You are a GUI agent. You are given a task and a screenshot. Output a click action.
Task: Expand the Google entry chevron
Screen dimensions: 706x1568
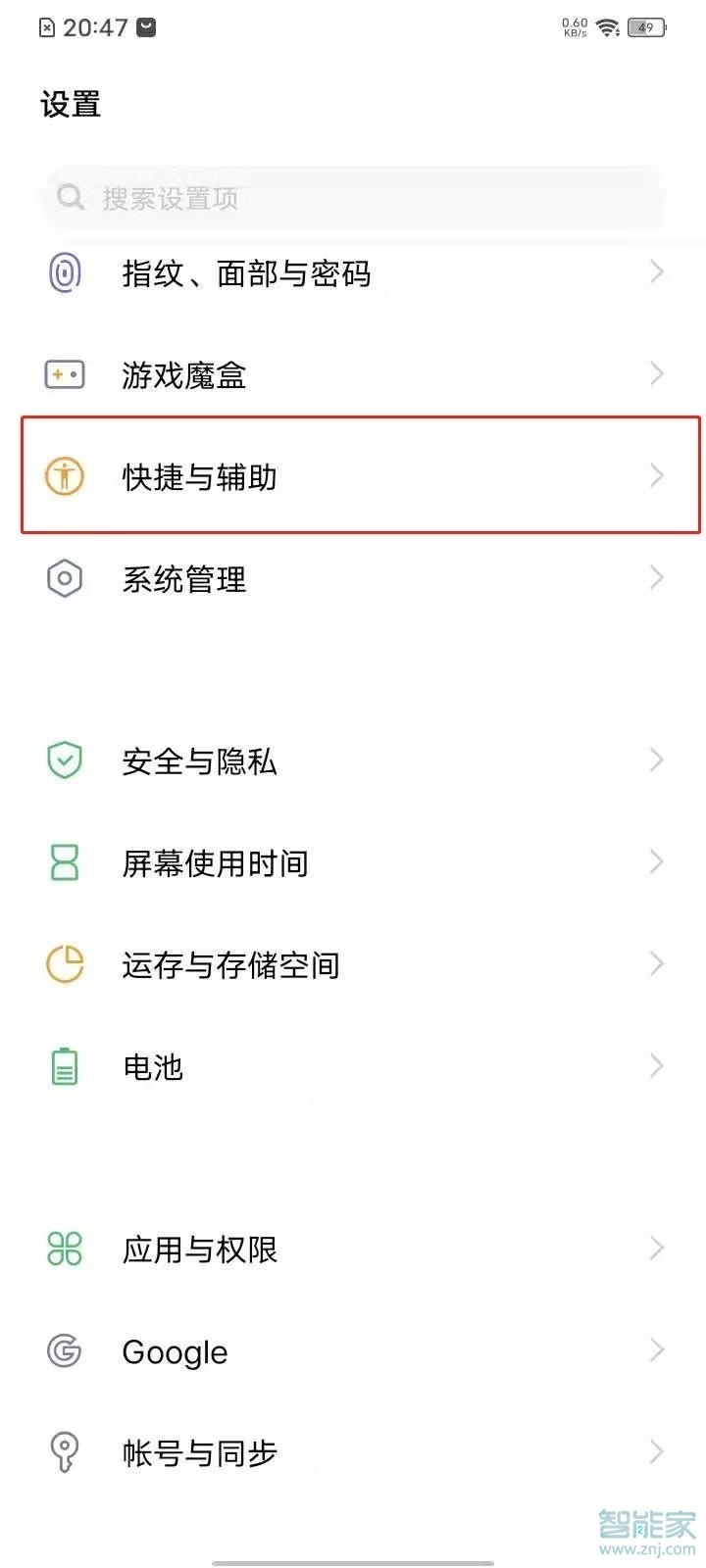[657, 1351]
